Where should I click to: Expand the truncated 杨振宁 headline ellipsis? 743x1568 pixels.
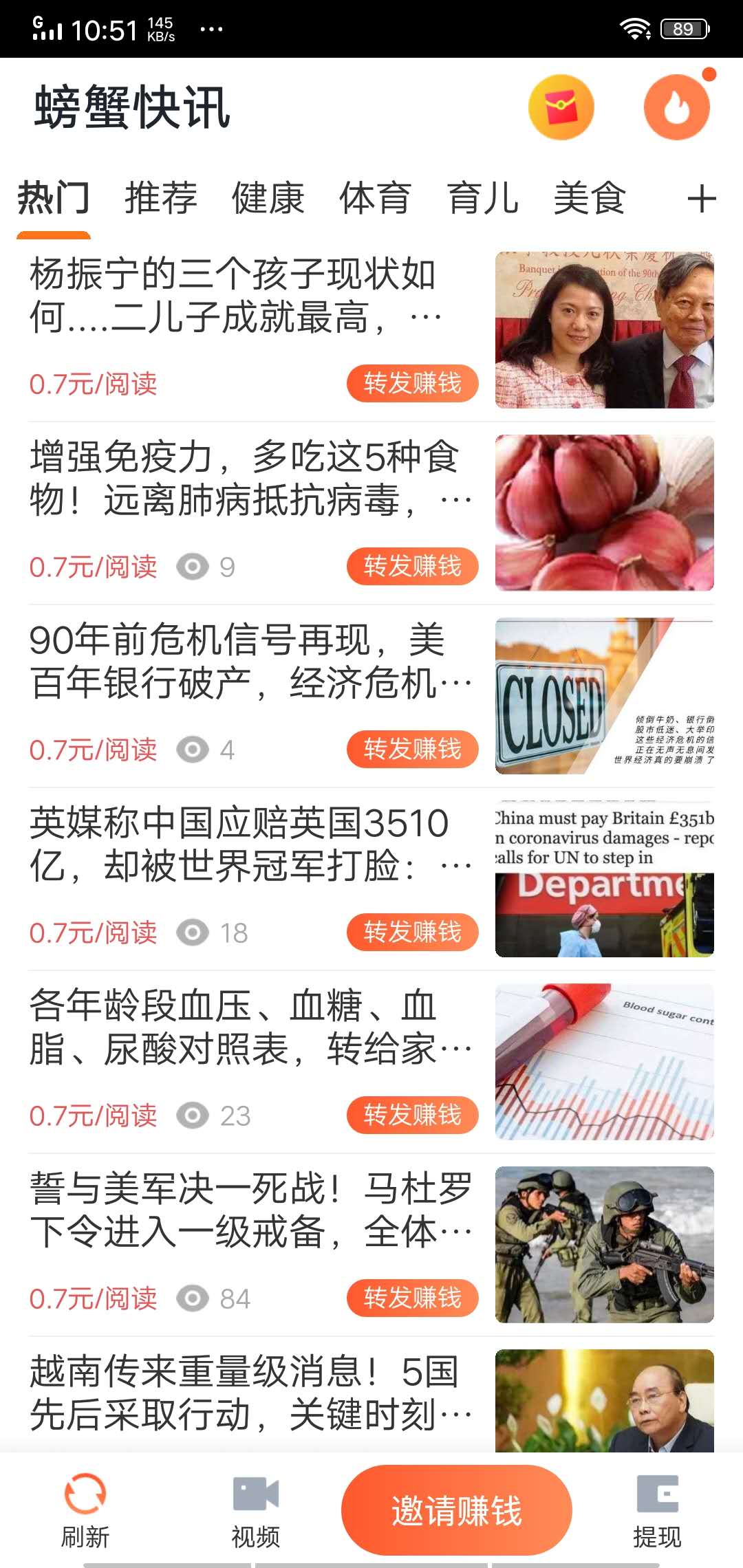click(x=426, y=317)
